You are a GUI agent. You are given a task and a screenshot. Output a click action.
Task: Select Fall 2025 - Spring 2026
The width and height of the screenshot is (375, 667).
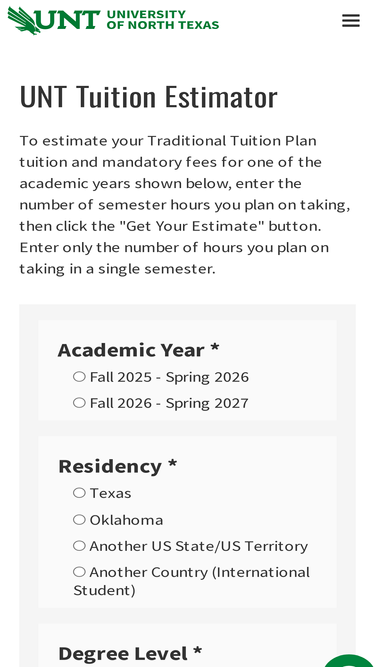(x=79, y=376)
